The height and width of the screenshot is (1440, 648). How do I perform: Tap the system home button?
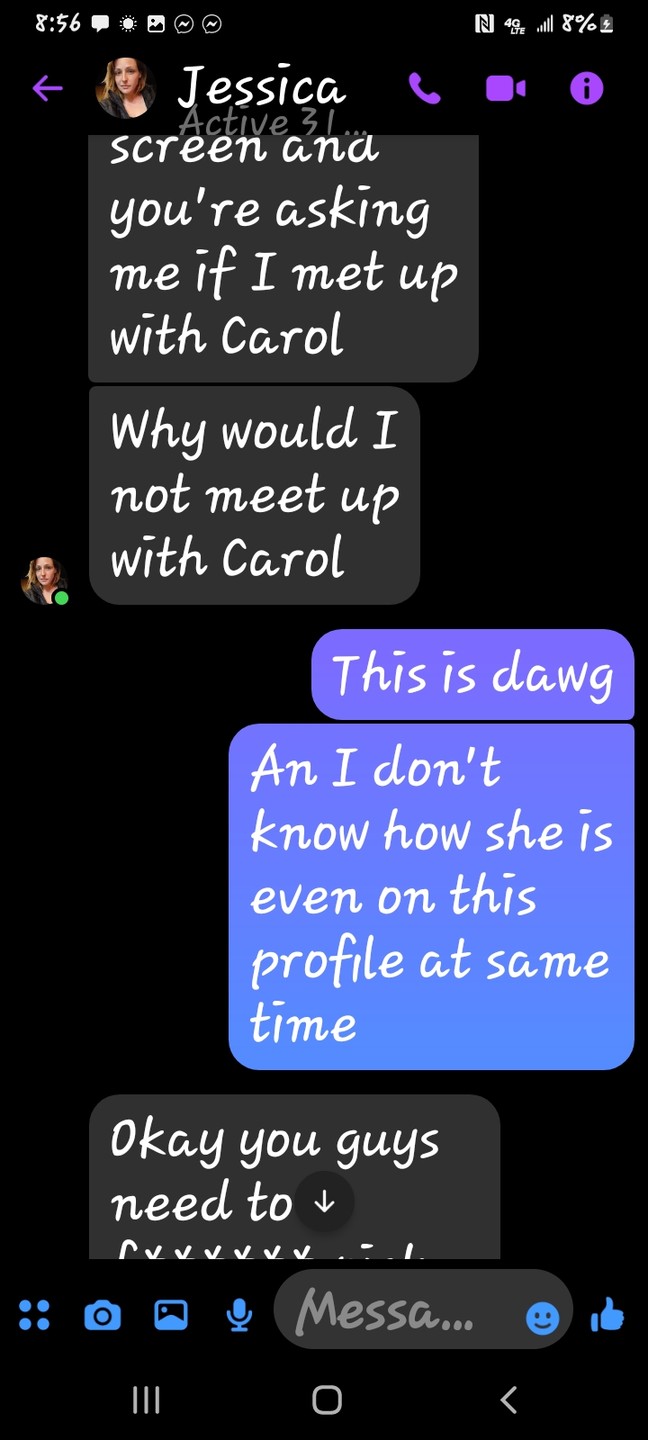[x=326, y=1399]
